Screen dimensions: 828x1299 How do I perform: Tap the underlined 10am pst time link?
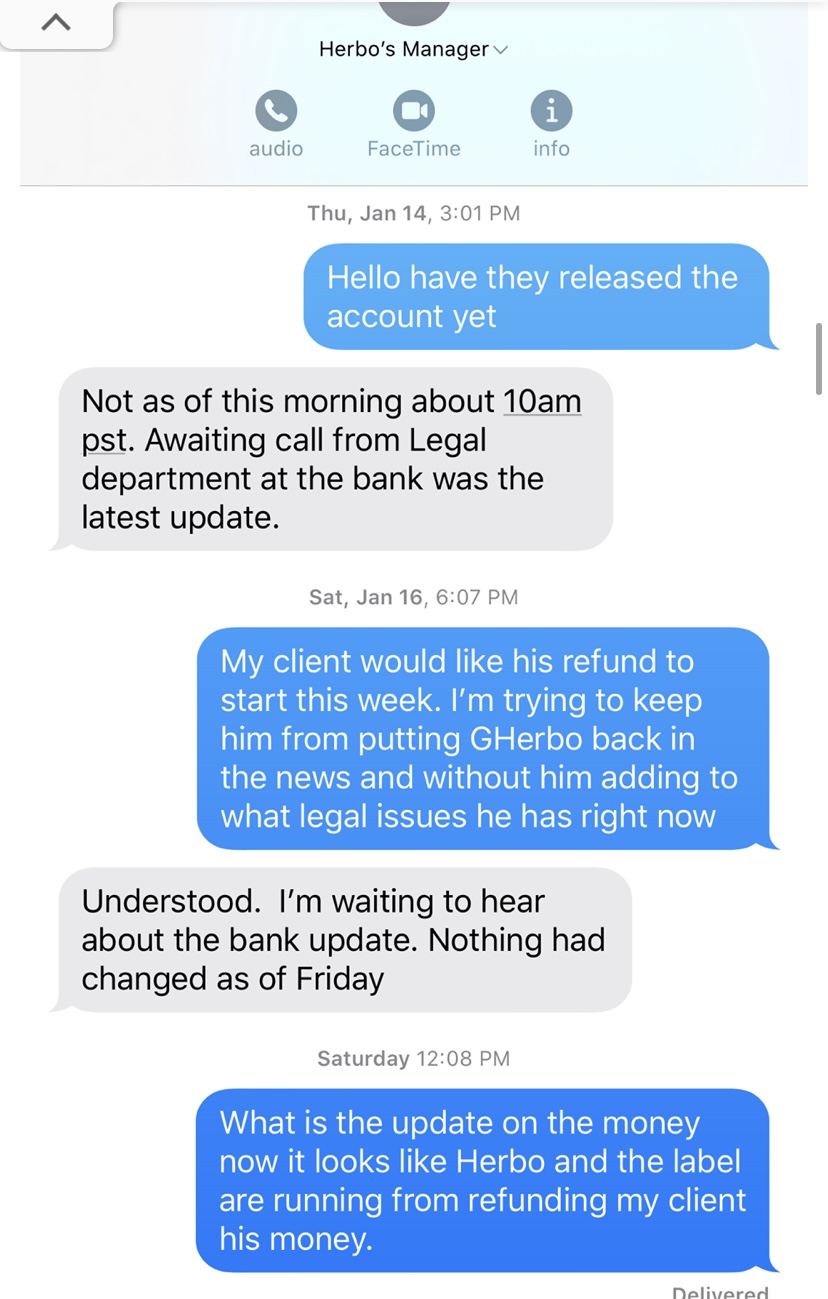coord(541,402)
